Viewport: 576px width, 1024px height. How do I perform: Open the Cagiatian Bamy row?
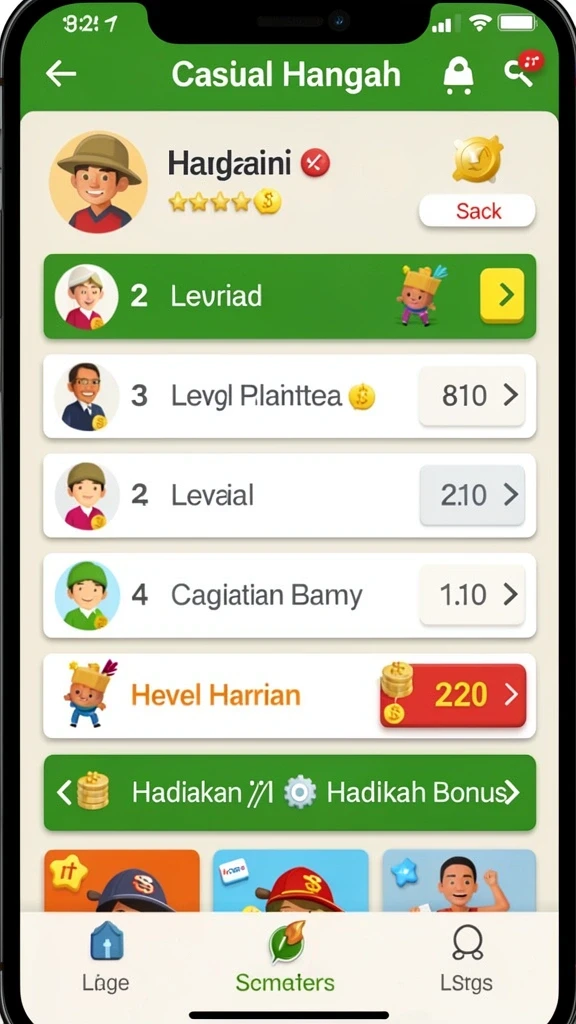(x=289, y=595)
